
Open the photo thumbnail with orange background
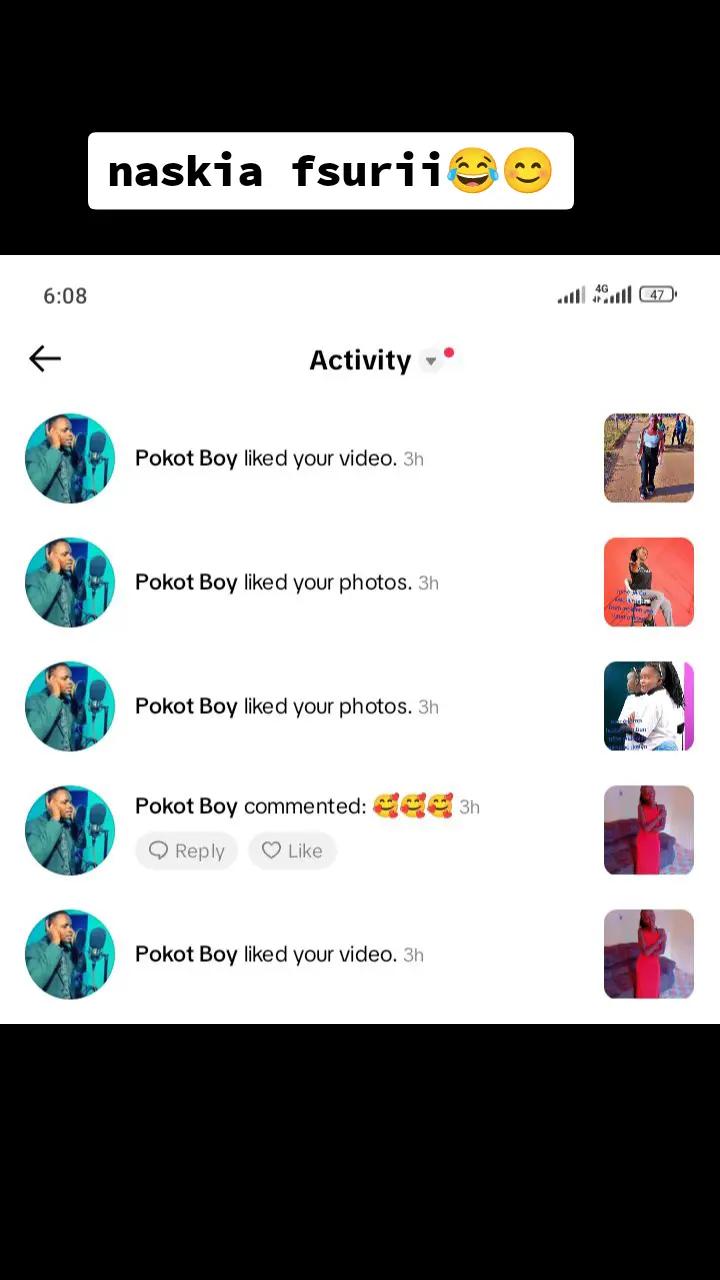point(648,582)
